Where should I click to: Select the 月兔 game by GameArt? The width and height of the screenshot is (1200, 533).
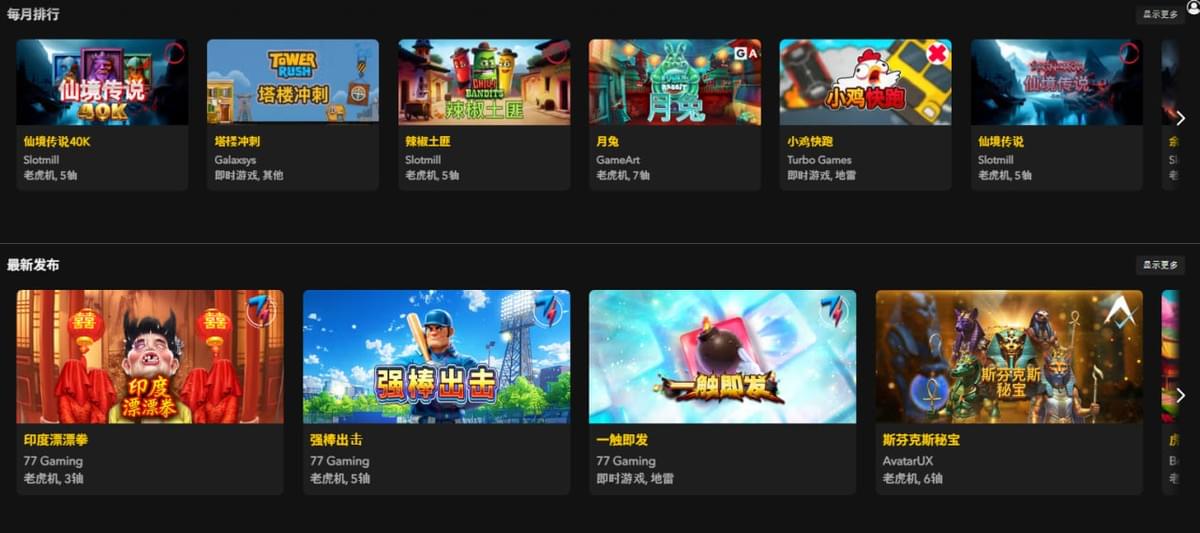675,83
